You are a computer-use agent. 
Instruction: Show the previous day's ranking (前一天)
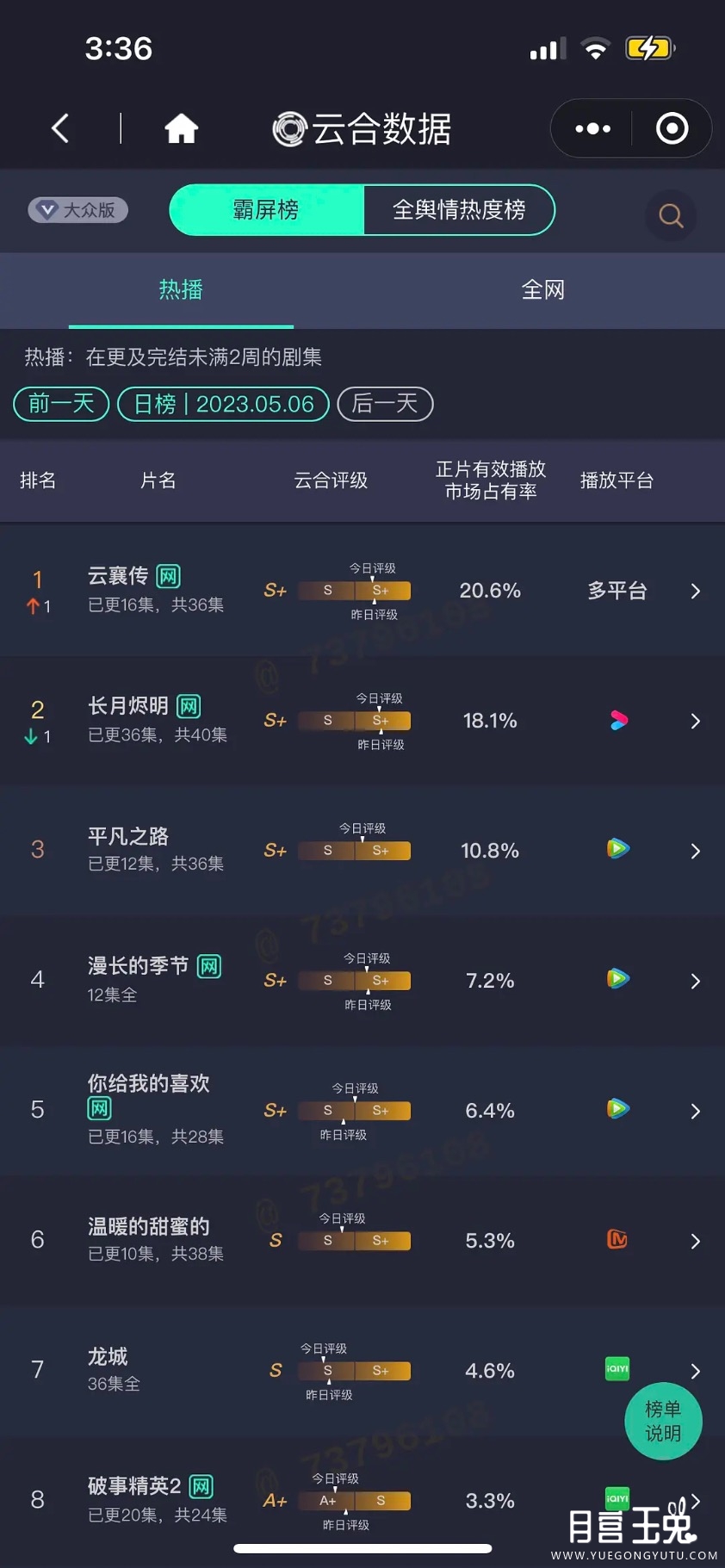(61, 404)
